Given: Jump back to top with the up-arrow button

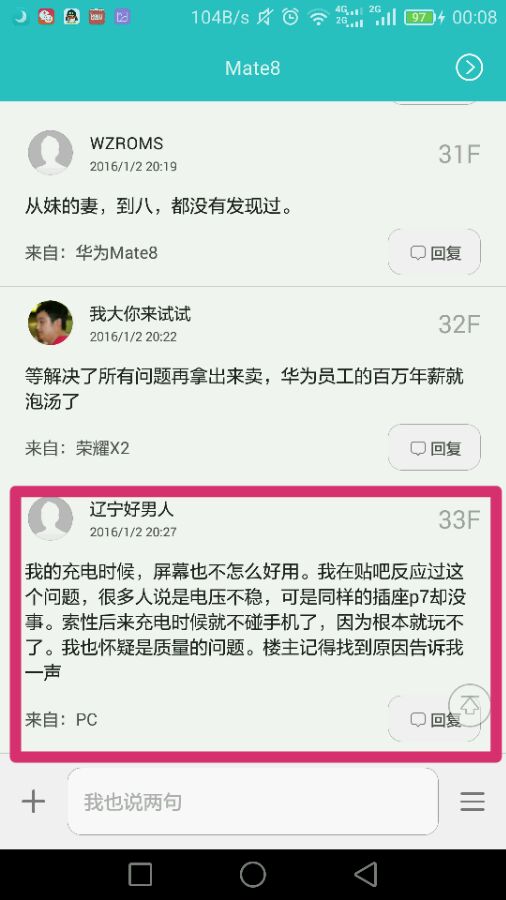Looking at the screenshot, I should point(469,705).
